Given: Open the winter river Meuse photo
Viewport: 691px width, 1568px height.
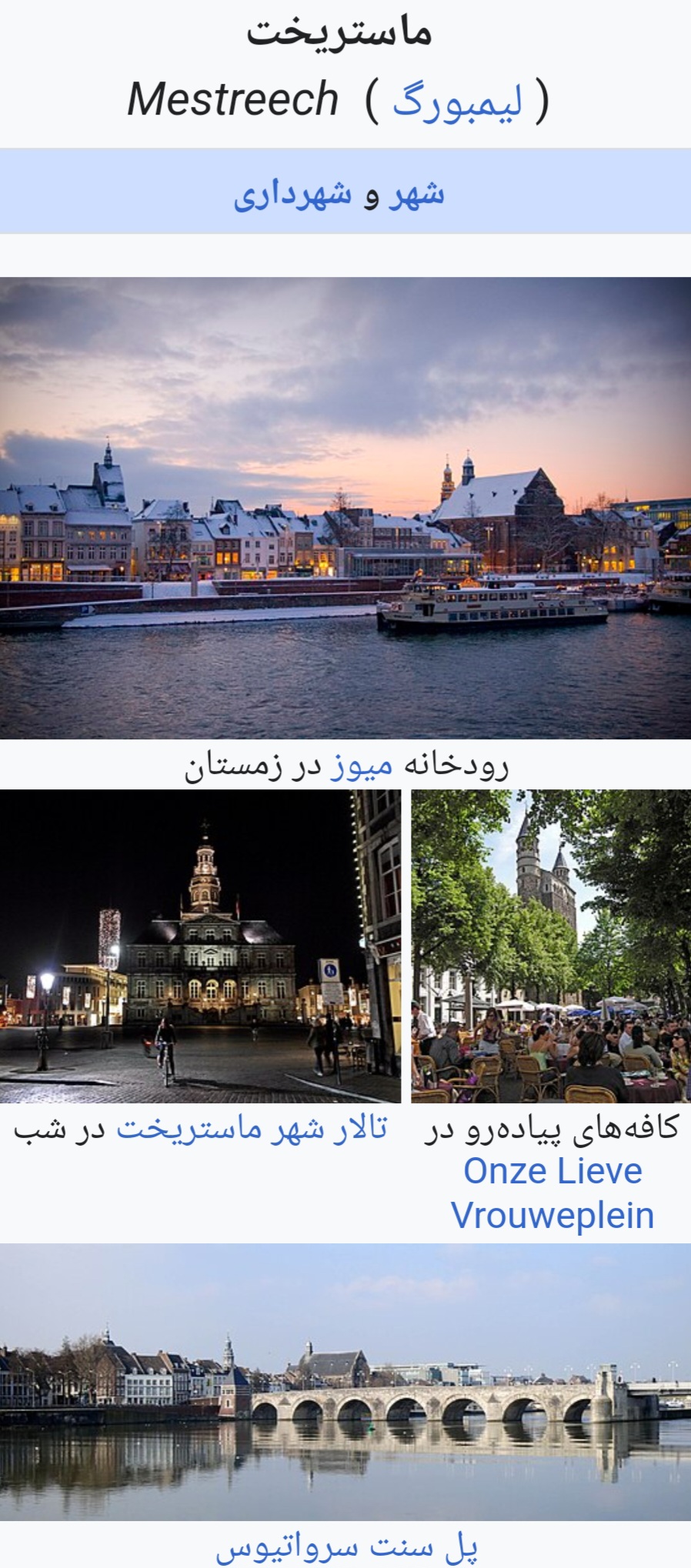Looking at the screenshot, I should tap(345, 508).
